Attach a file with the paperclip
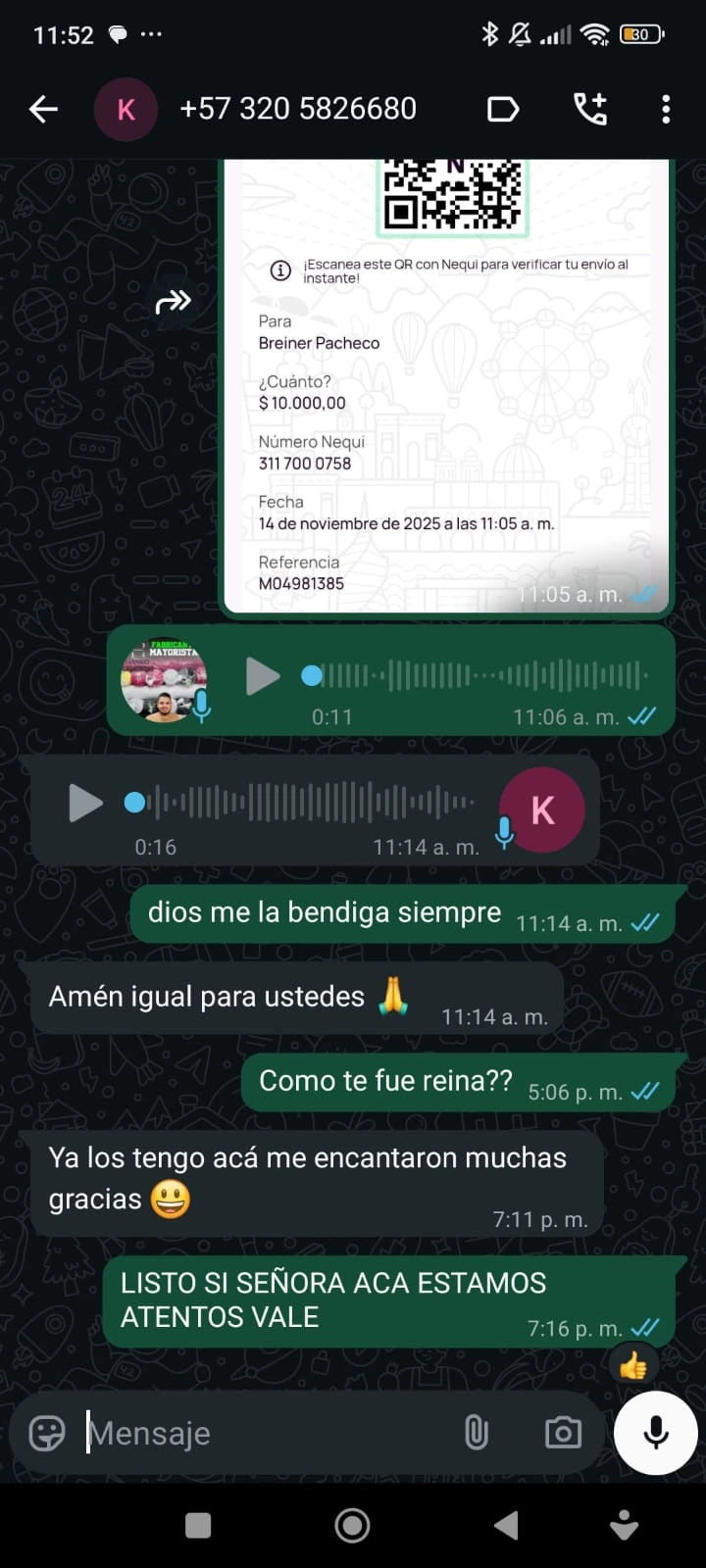This screenshot has width=706, height=1568. [x=477, y=1433]
